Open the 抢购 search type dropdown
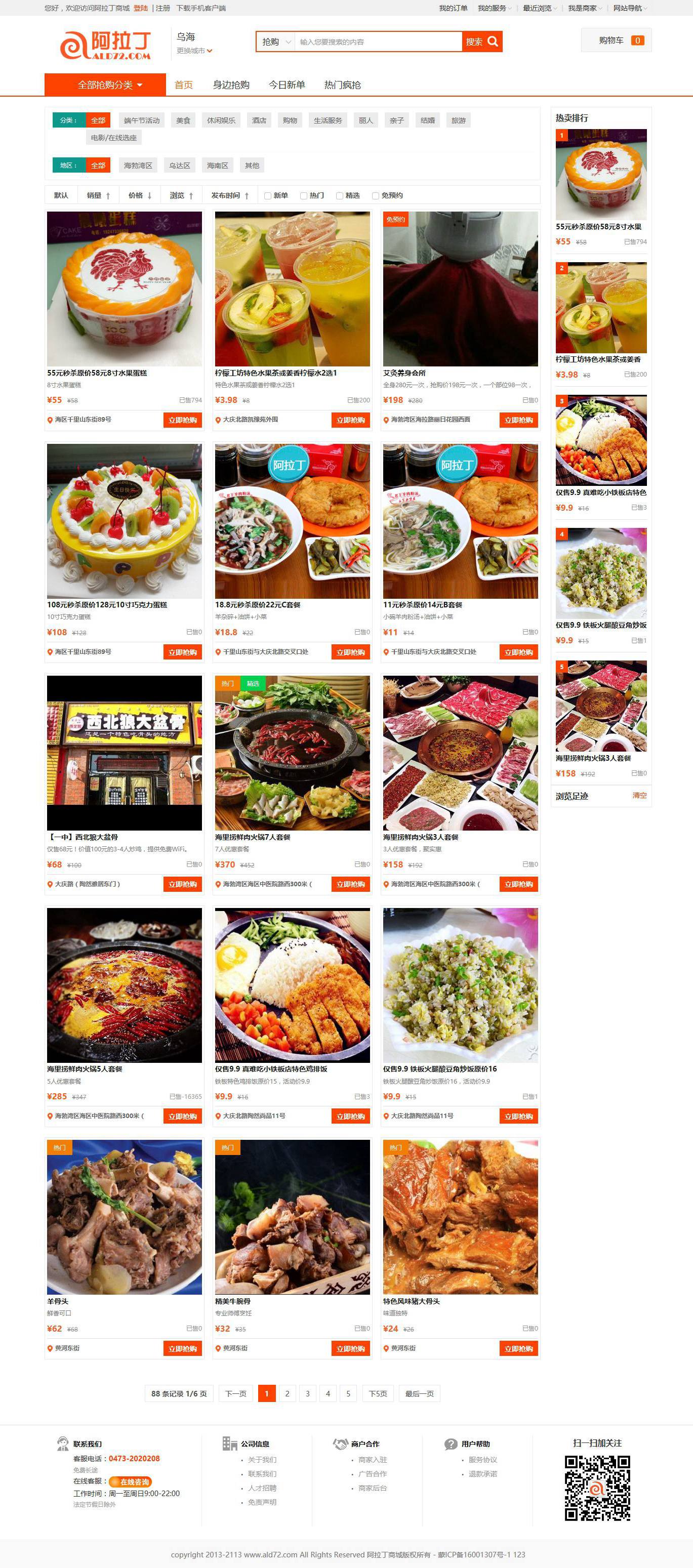This screenshot has width=693, height=1568. (275, 42)
